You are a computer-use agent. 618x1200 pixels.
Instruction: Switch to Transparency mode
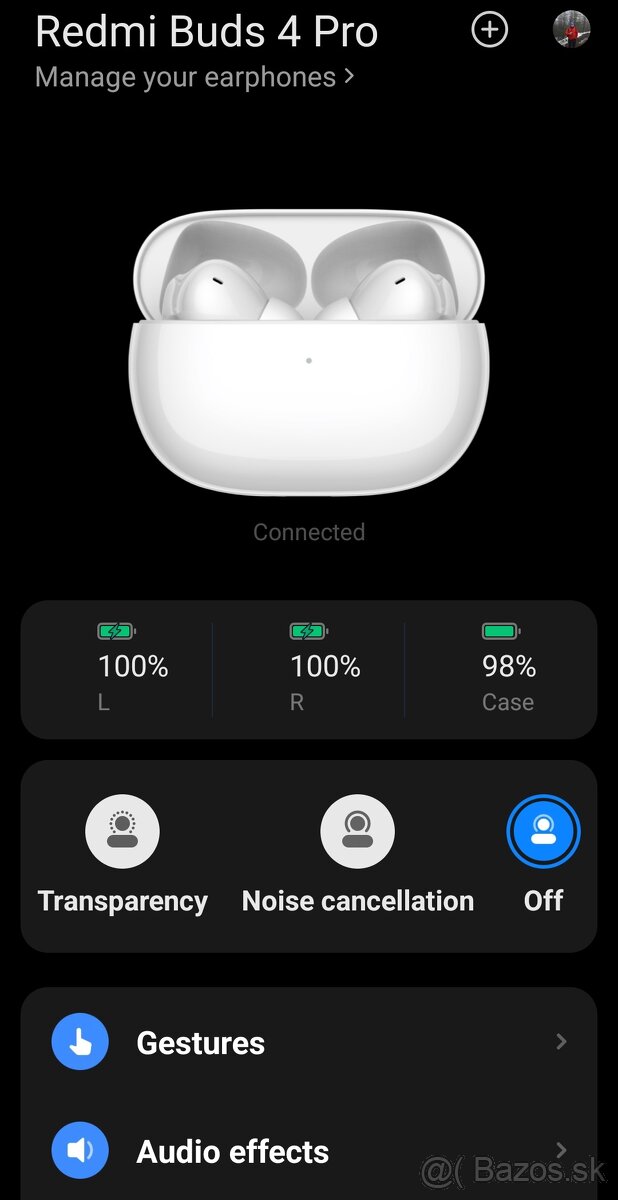tap(122, 832)
